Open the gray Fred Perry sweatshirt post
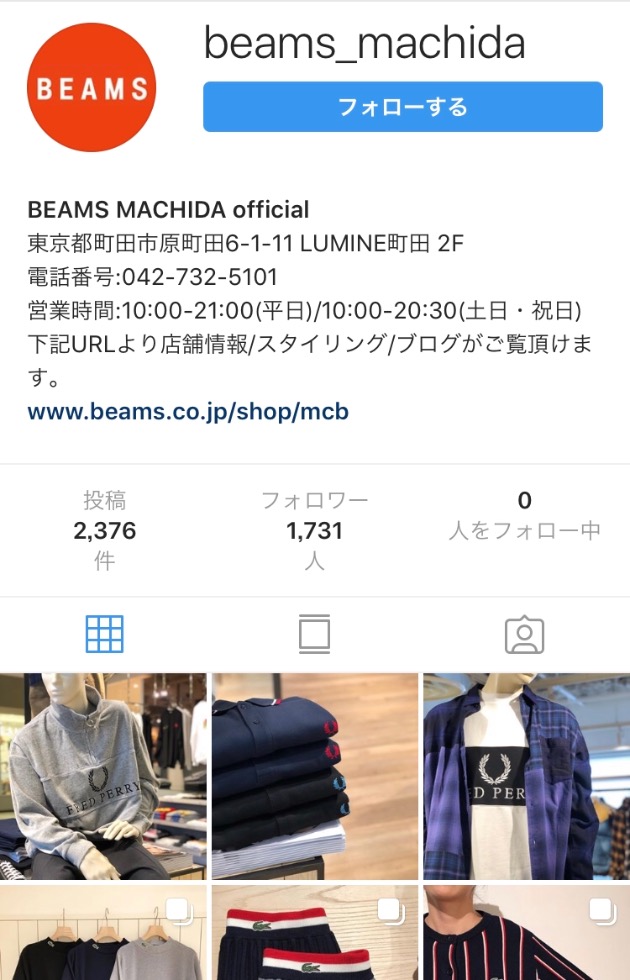This screenshot has height=980, width=630. 103,776
